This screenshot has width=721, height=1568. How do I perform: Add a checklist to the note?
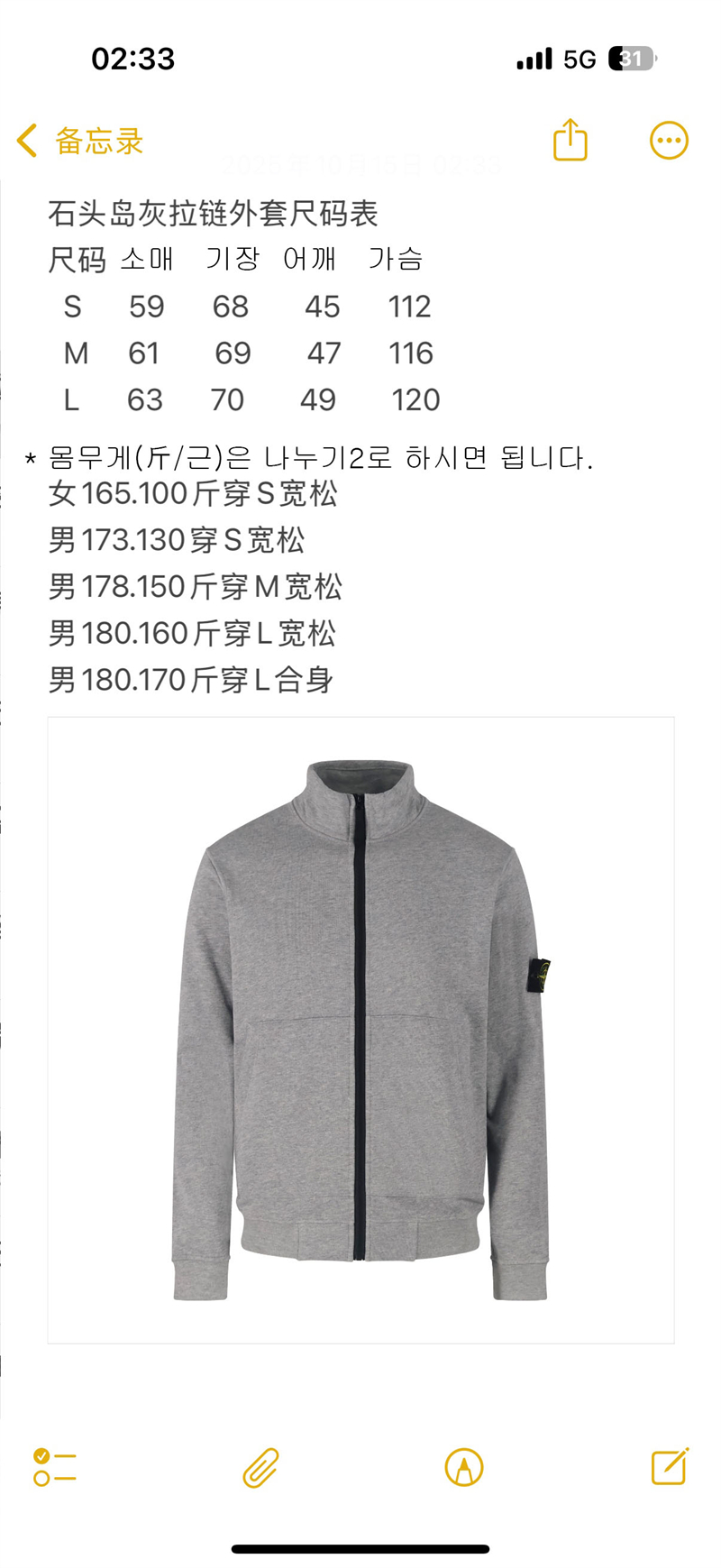55,1467
